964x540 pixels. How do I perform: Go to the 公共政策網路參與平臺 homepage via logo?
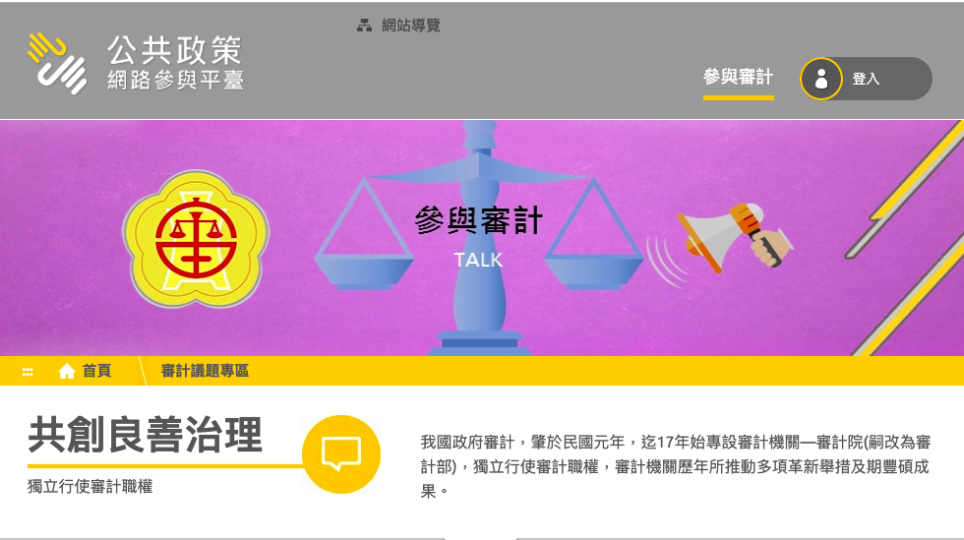[x=136, y=63]
